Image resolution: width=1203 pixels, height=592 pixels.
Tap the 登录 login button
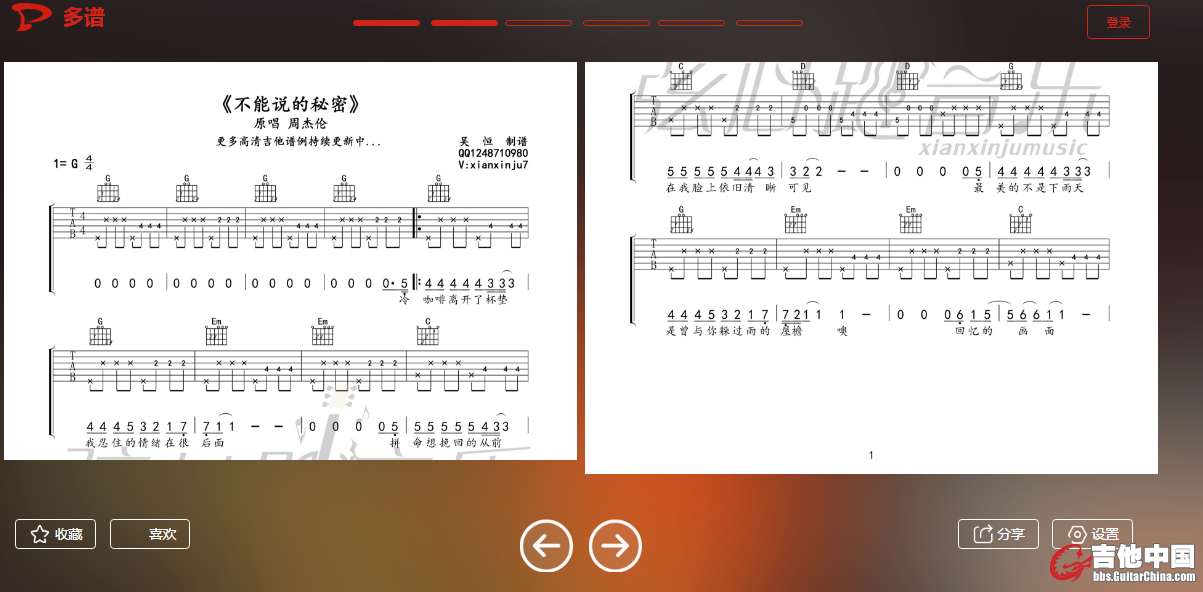click(x=1118, y=22)
